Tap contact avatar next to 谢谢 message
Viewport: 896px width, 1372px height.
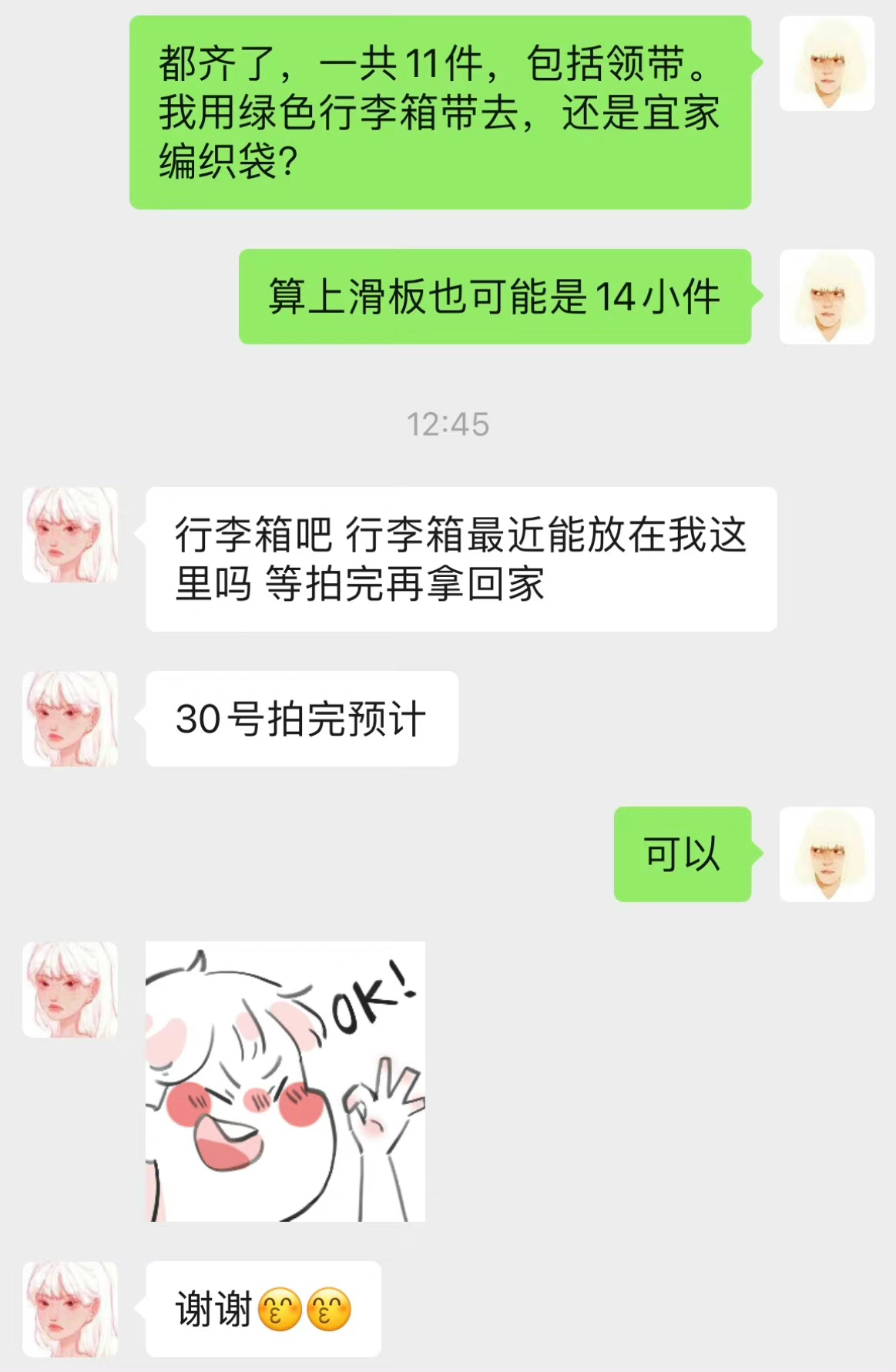tap(70, 1309)
